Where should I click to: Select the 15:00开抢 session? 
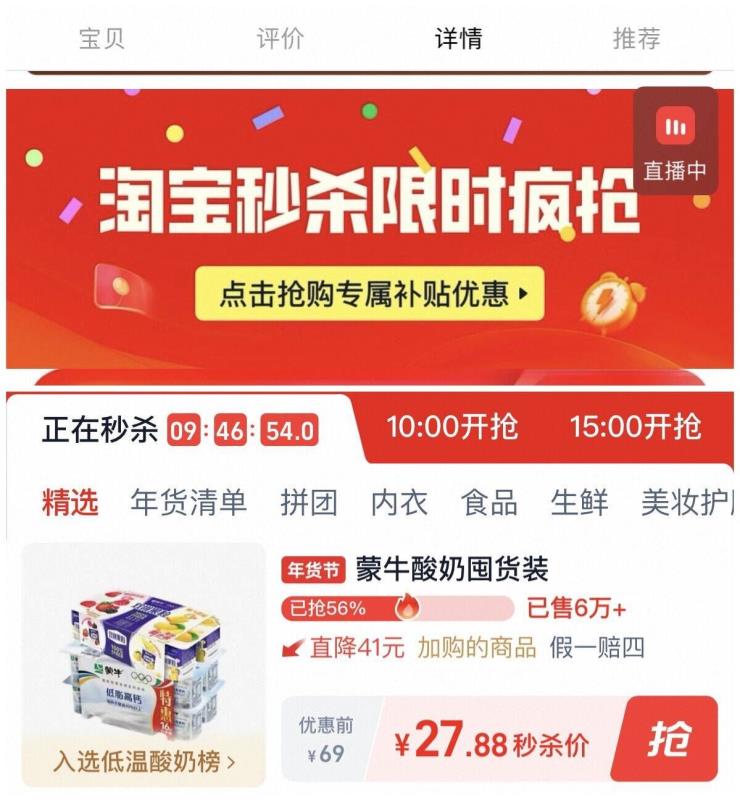coord(633,425)
